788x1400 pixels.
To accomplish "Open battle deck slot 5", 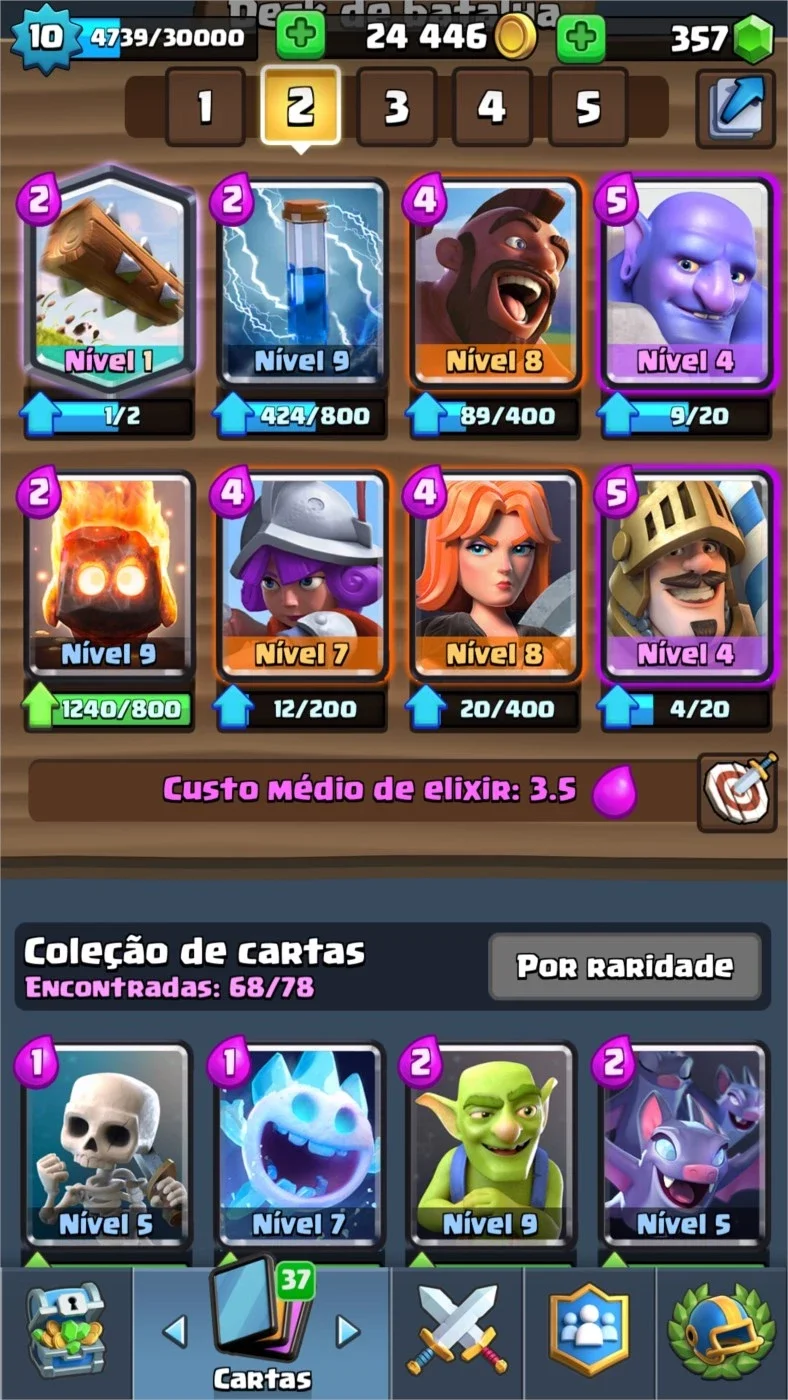I will (x=587, y=106).
